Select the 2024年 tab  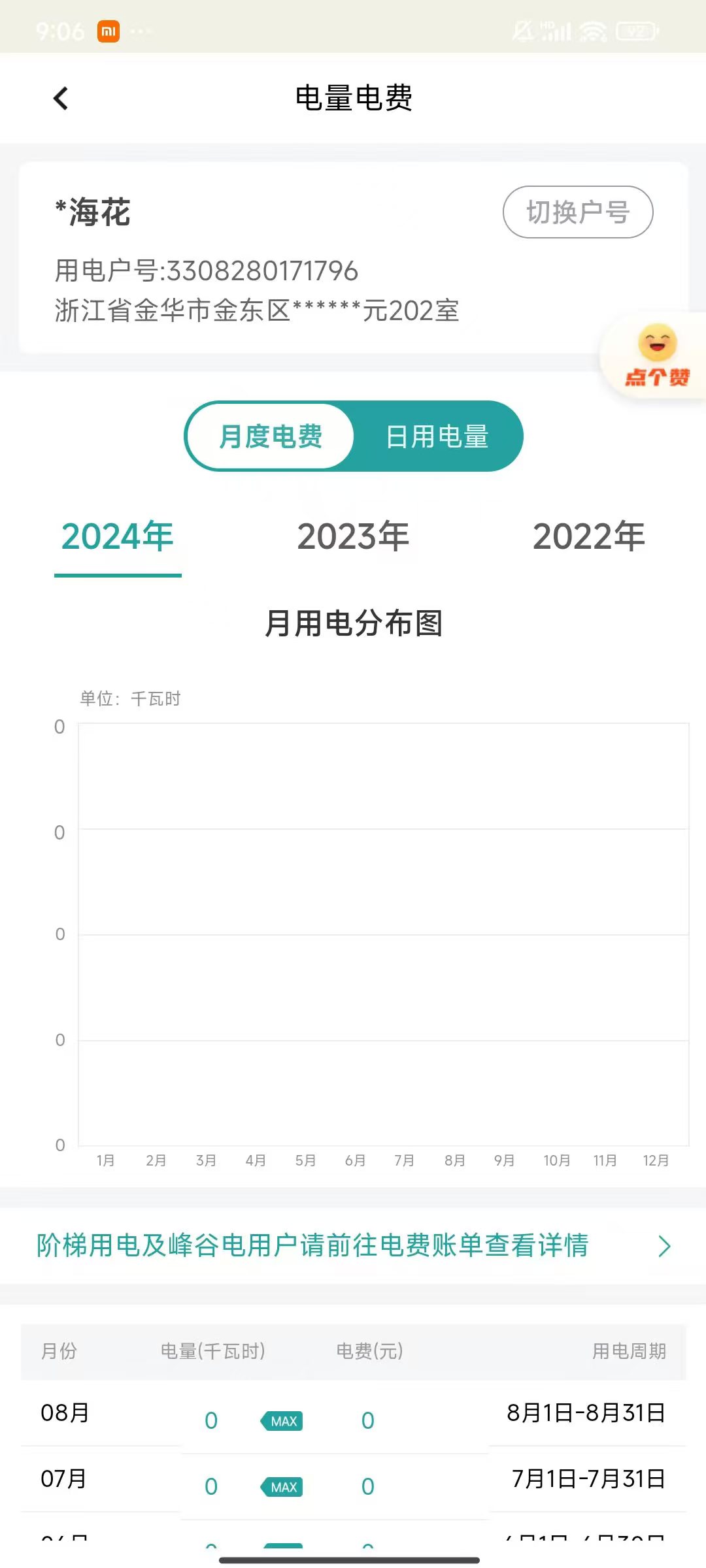(118, 537)
